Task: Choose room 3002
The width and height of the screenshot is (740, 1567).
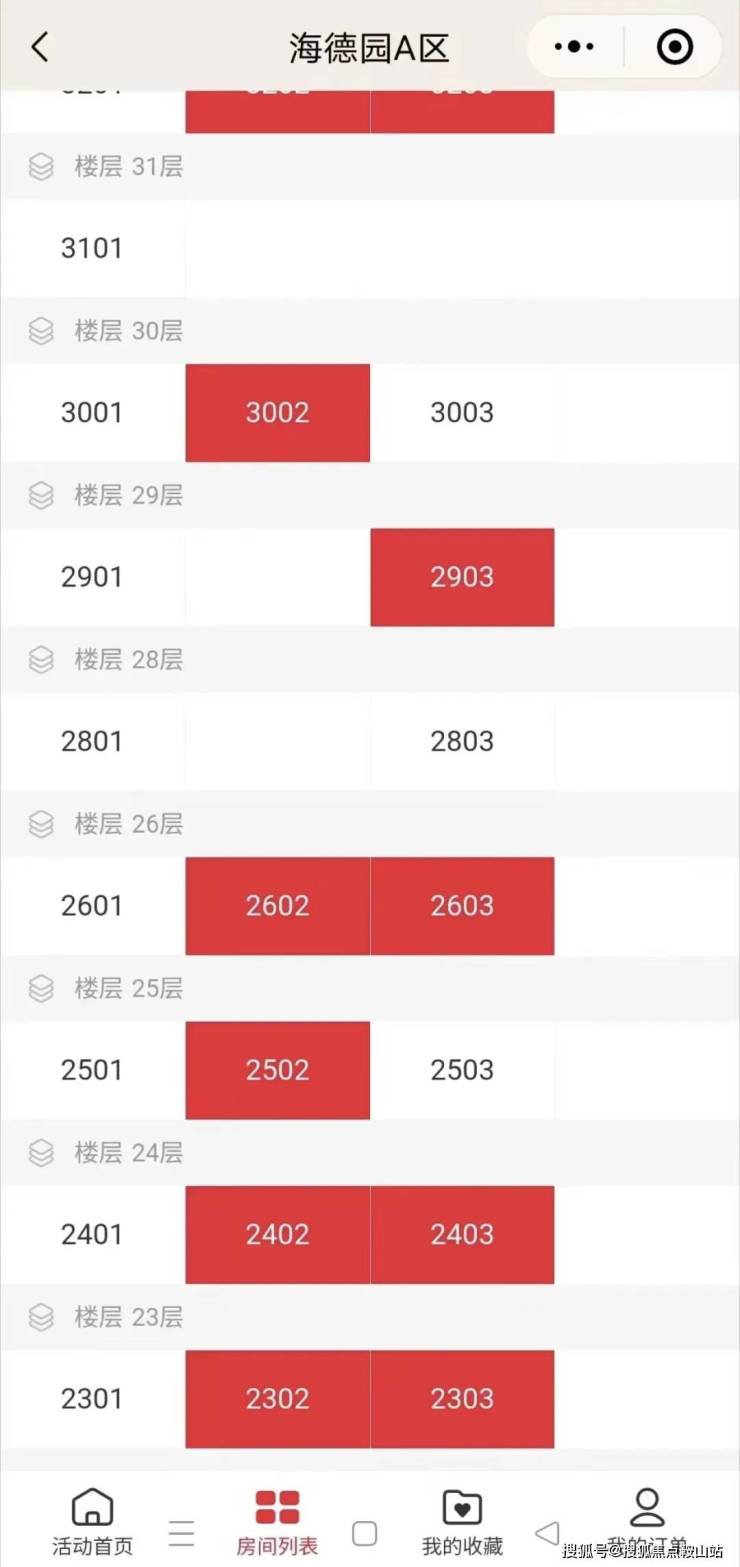Action: pyautogui.click(x=277, y=412)
